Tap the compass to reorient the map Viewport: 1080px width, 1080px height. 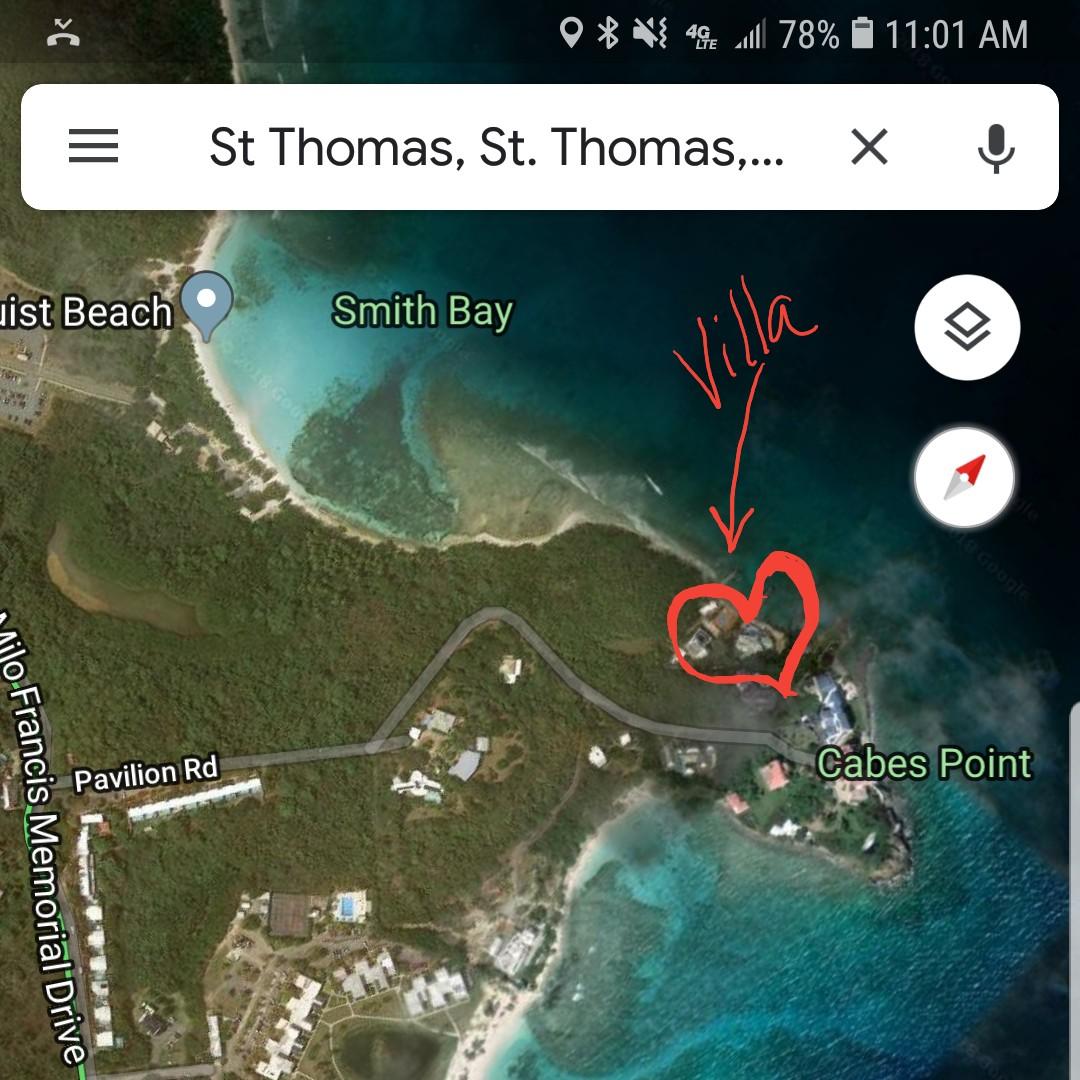(x=965, y=477)
